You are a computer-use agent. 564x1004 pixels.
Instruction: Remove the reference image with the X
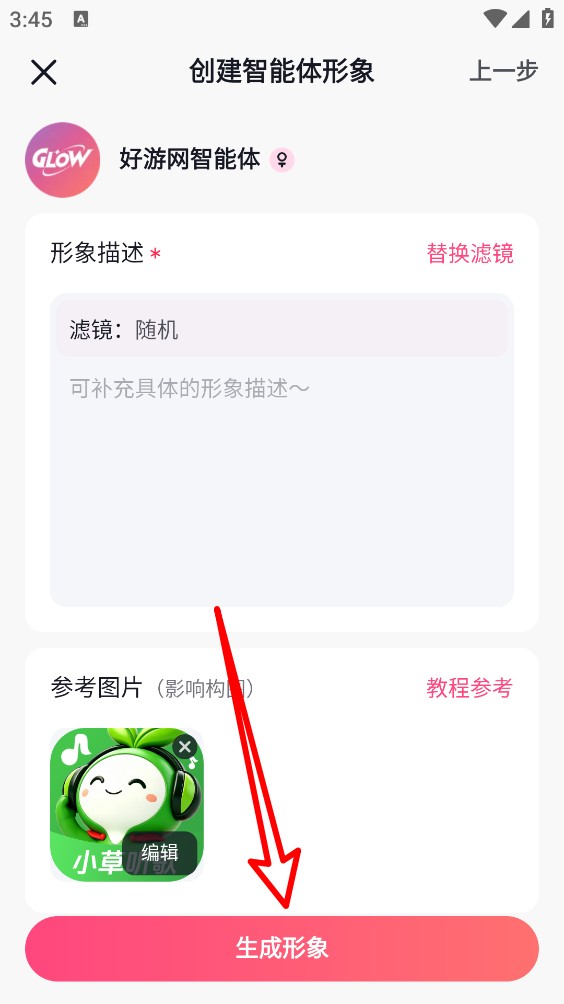[x=185, y=747]
